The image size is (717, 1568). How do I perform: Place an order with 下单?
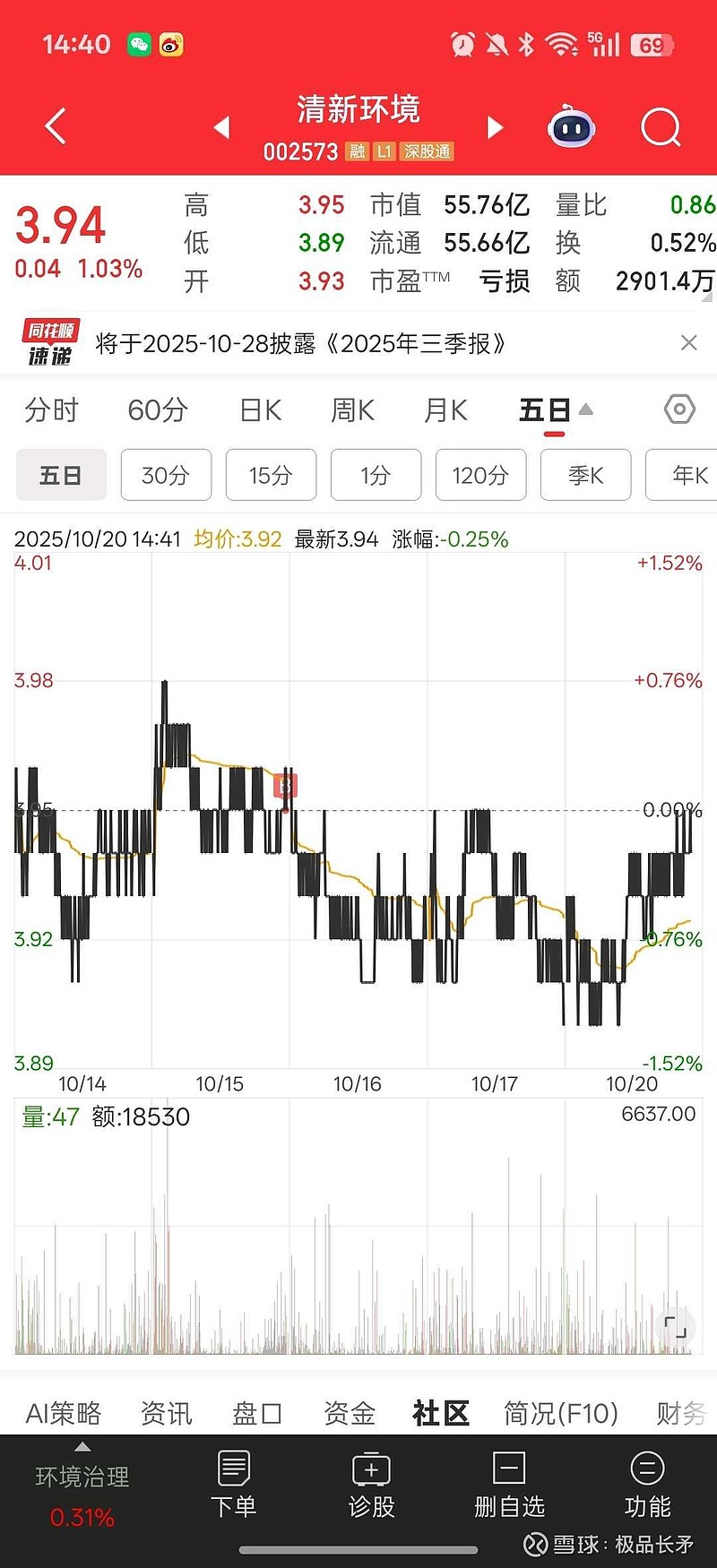[x=233, y=1485]
